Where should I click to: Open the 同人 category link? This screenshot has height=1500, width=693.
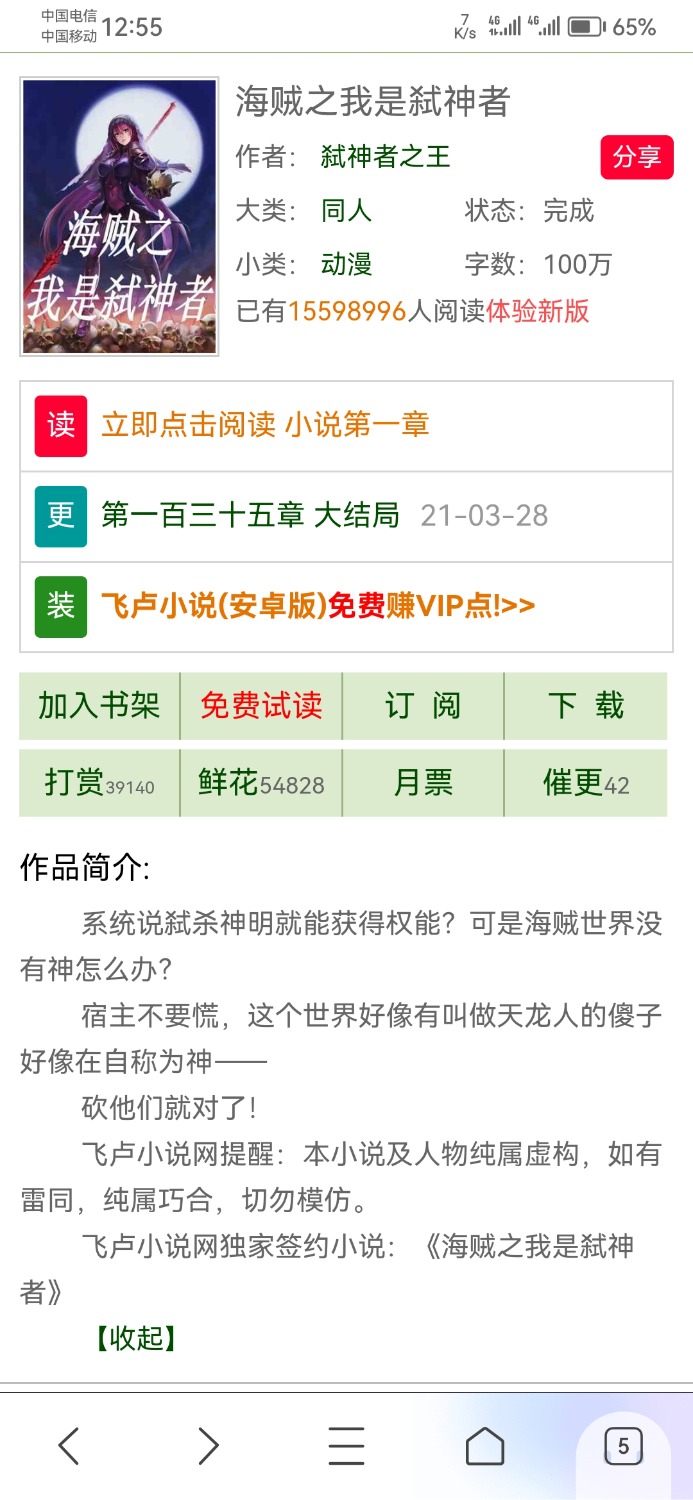pyautogui.click(x=346, y=211)
